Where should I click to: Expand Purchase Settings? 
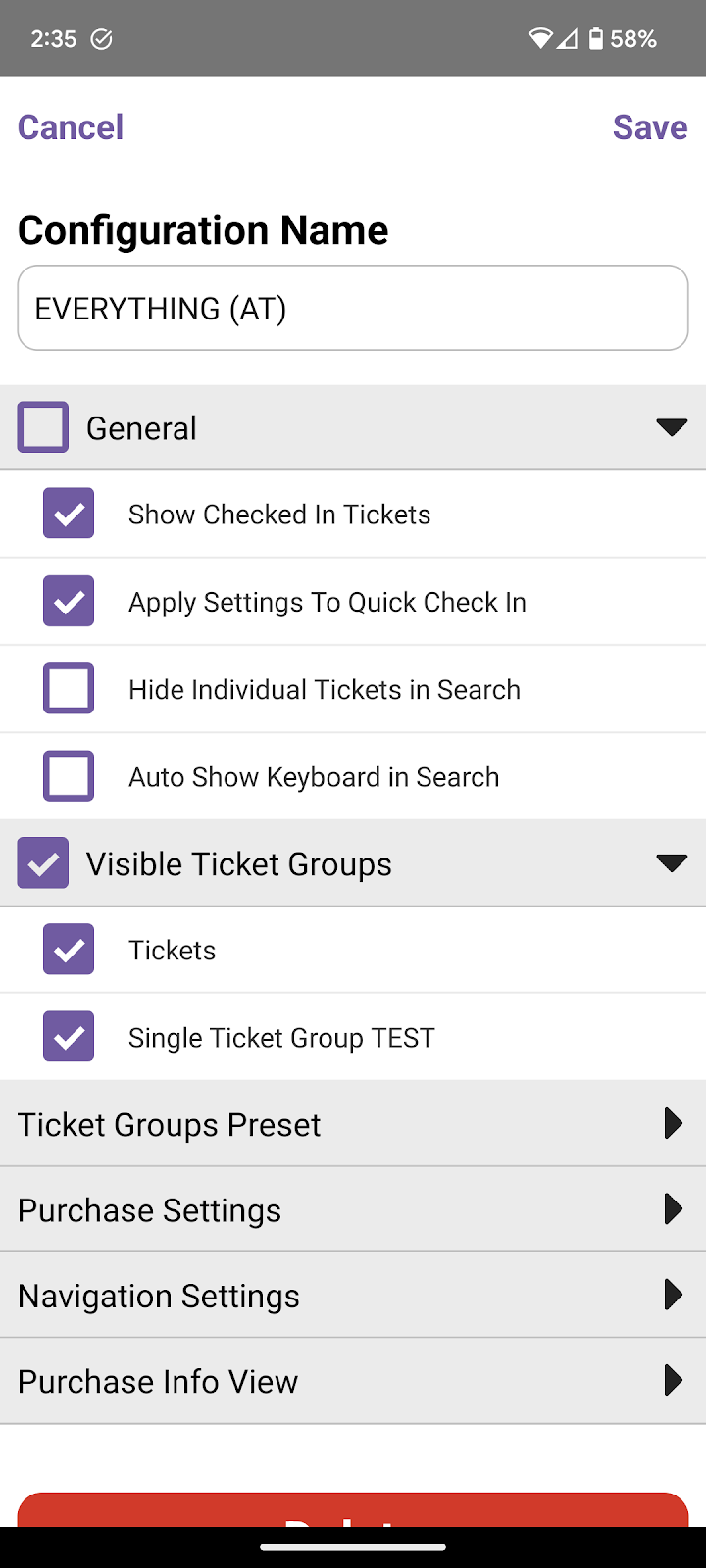[x=353, y=1209]
